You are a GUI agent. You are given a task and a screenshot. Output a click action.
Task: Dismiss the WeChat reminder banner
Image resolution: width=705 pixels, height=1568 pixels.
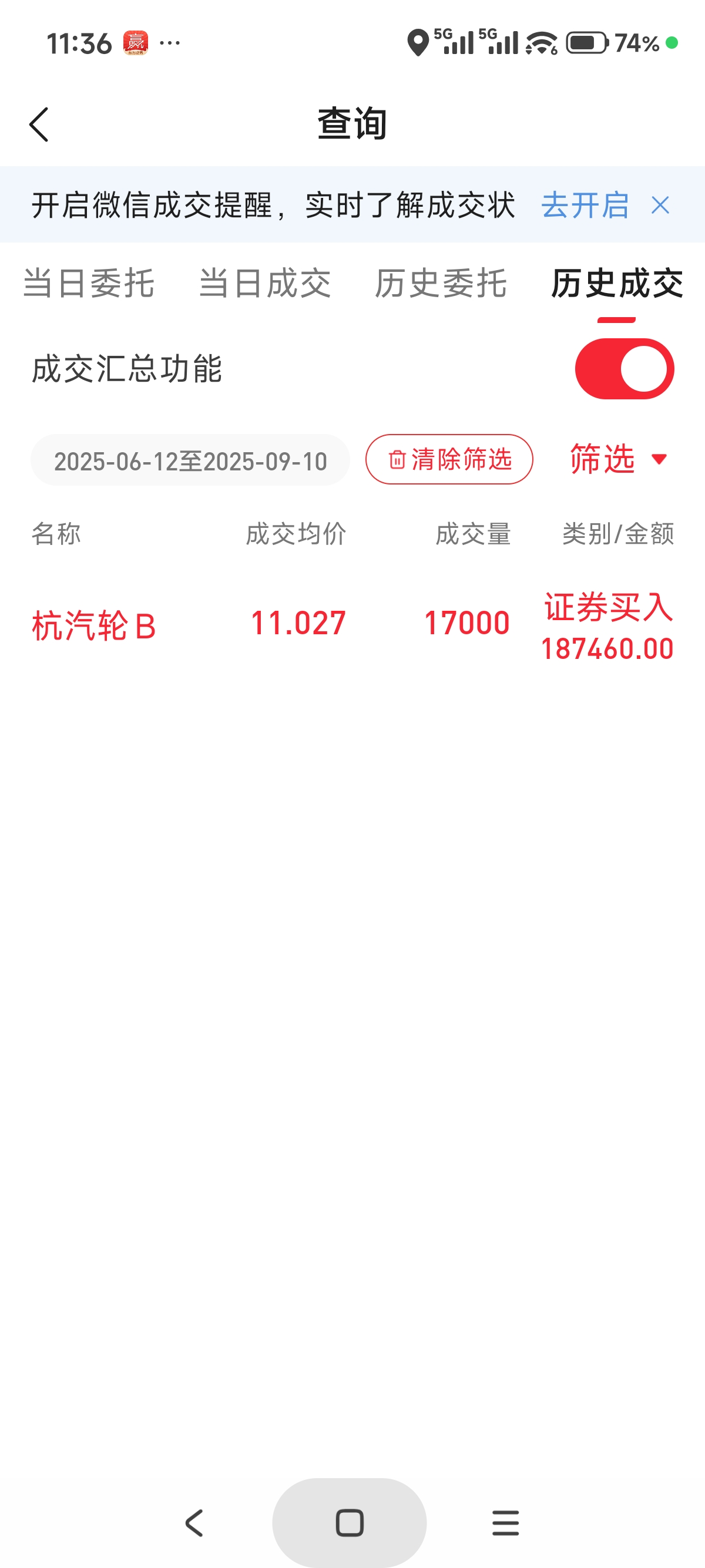(660, 205)
